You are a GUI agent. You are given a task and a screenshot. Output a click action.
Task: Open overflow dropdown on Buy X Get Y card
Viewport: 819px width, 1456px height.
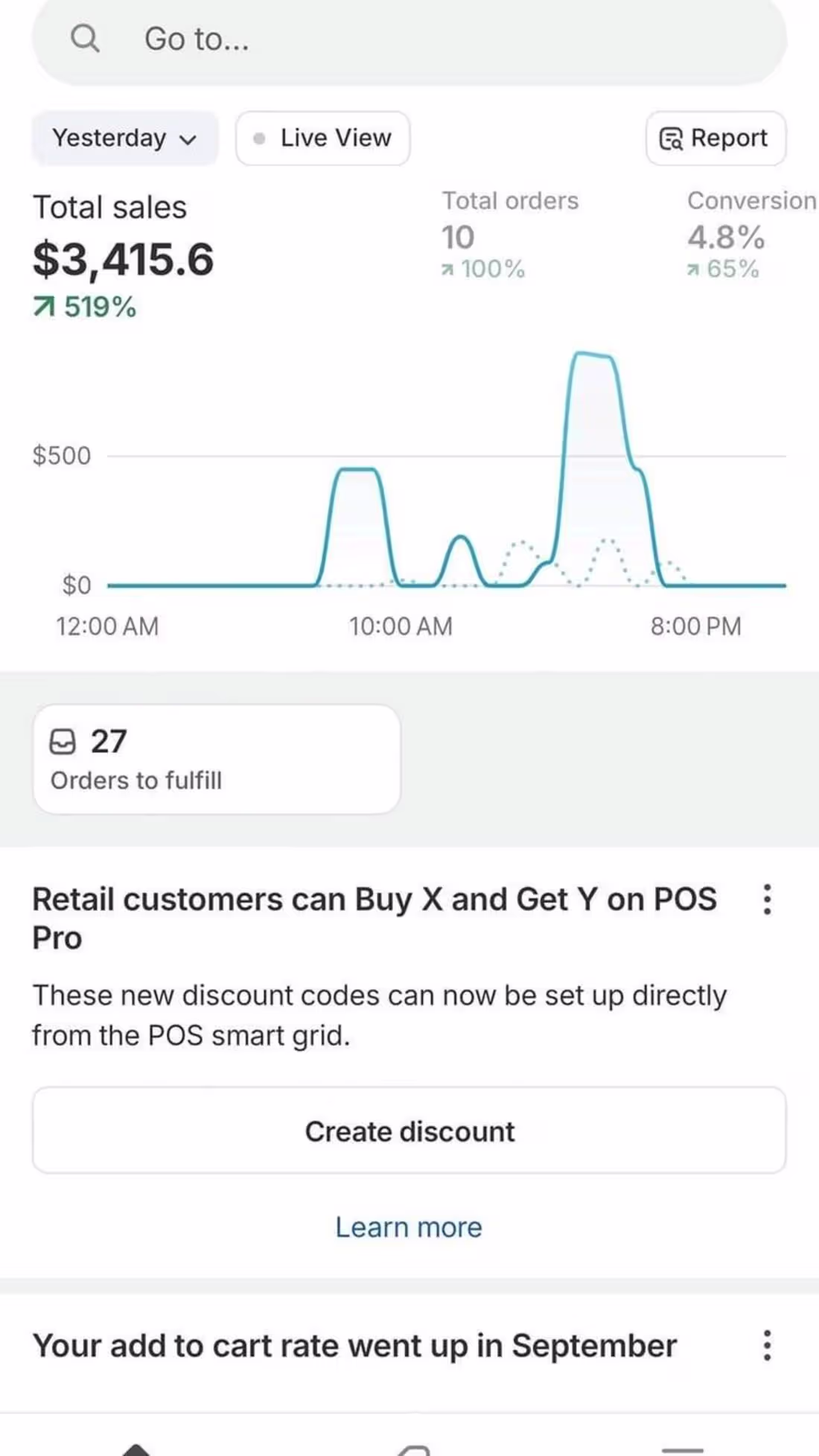point(768,900)
